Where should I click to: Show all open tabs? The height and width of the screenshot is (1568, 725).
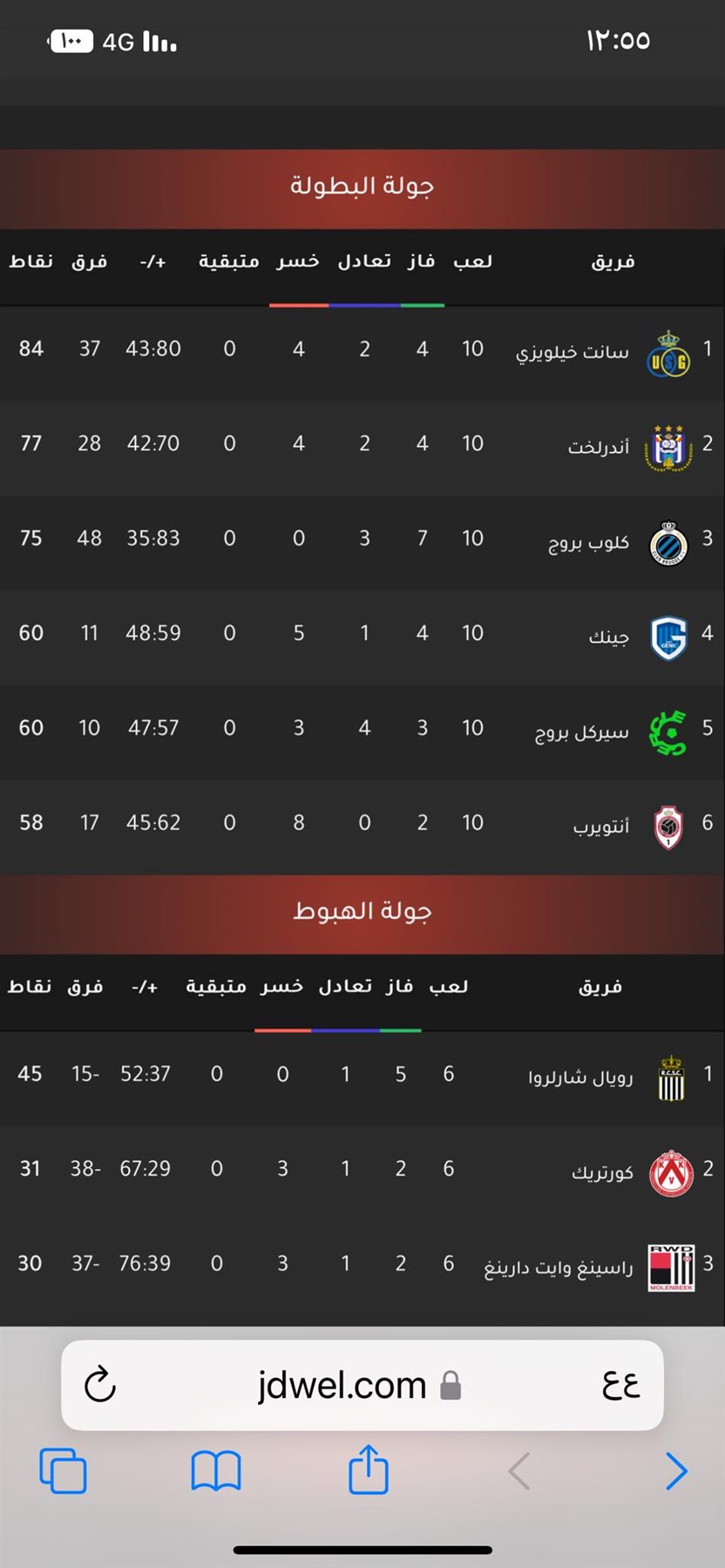point(63,1471)
